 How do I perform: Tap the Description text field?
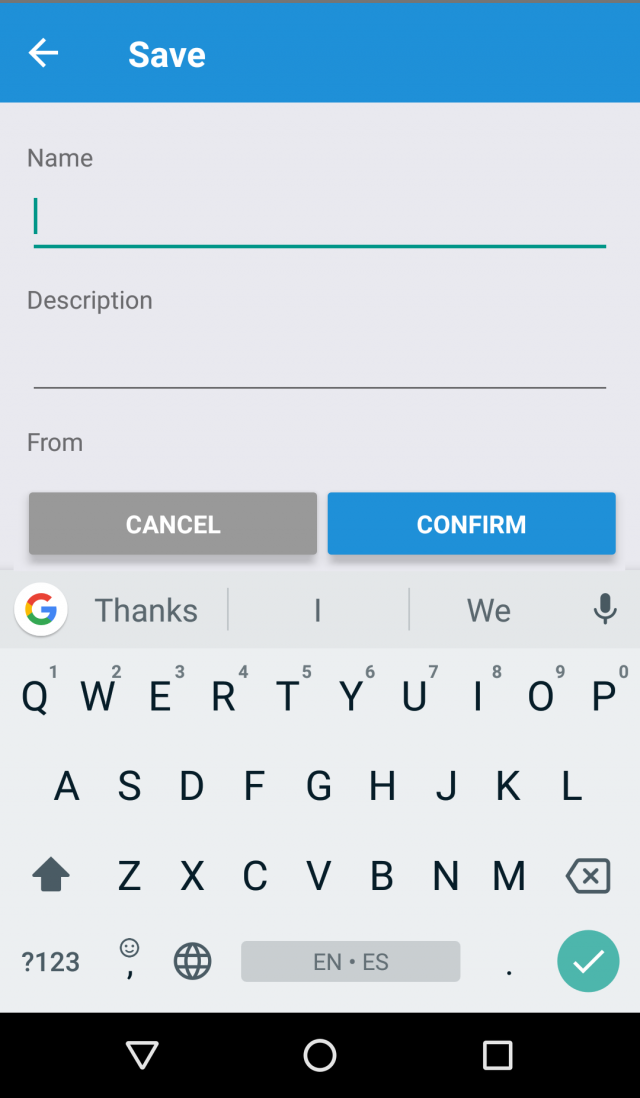tap(319, 360)
